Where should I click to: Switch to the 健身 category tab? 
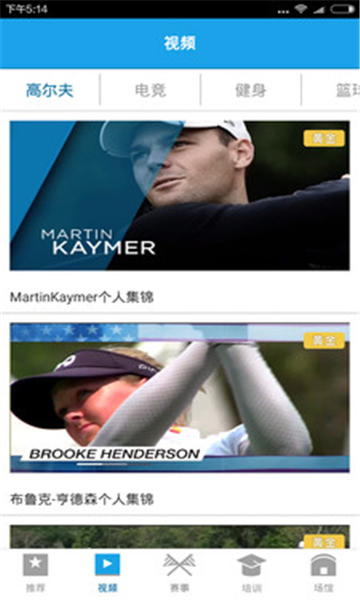pos(251,91)
